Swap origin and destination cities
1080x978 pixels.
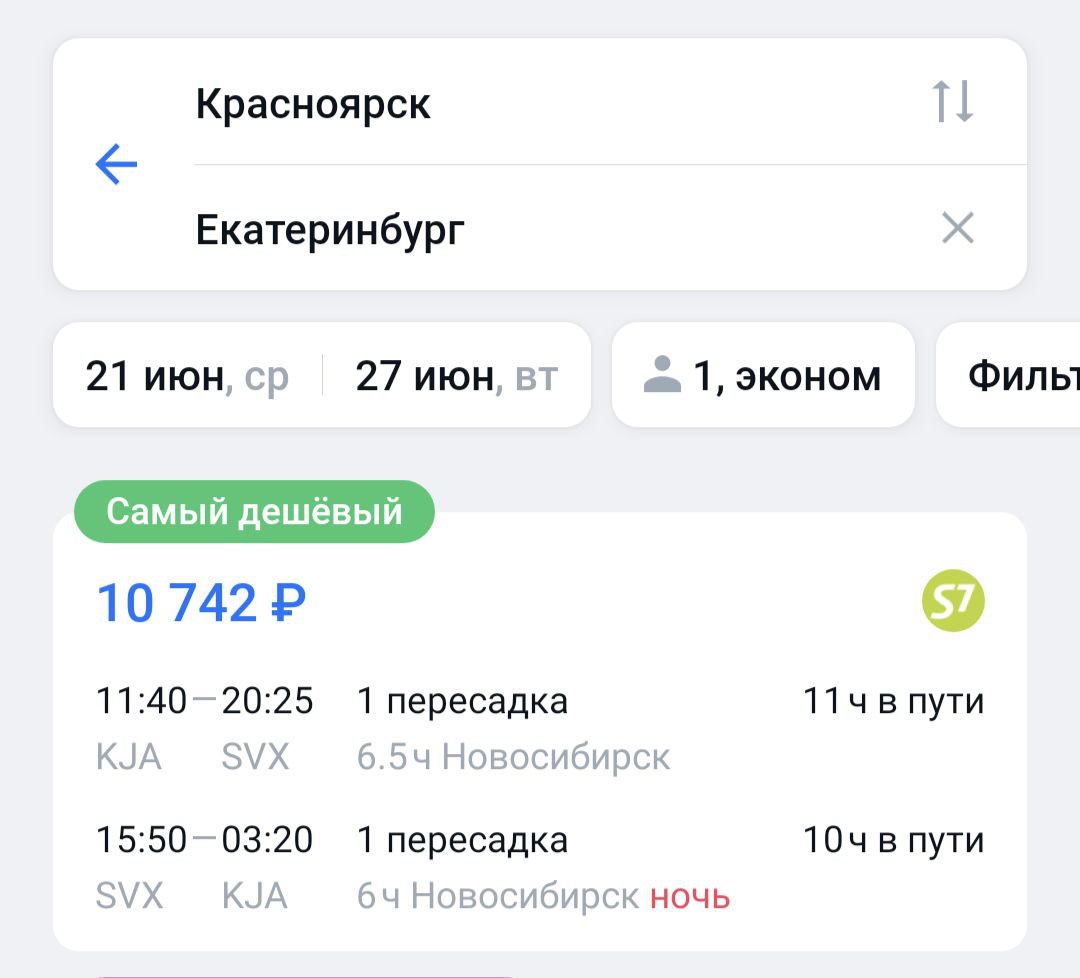(952, 102)
